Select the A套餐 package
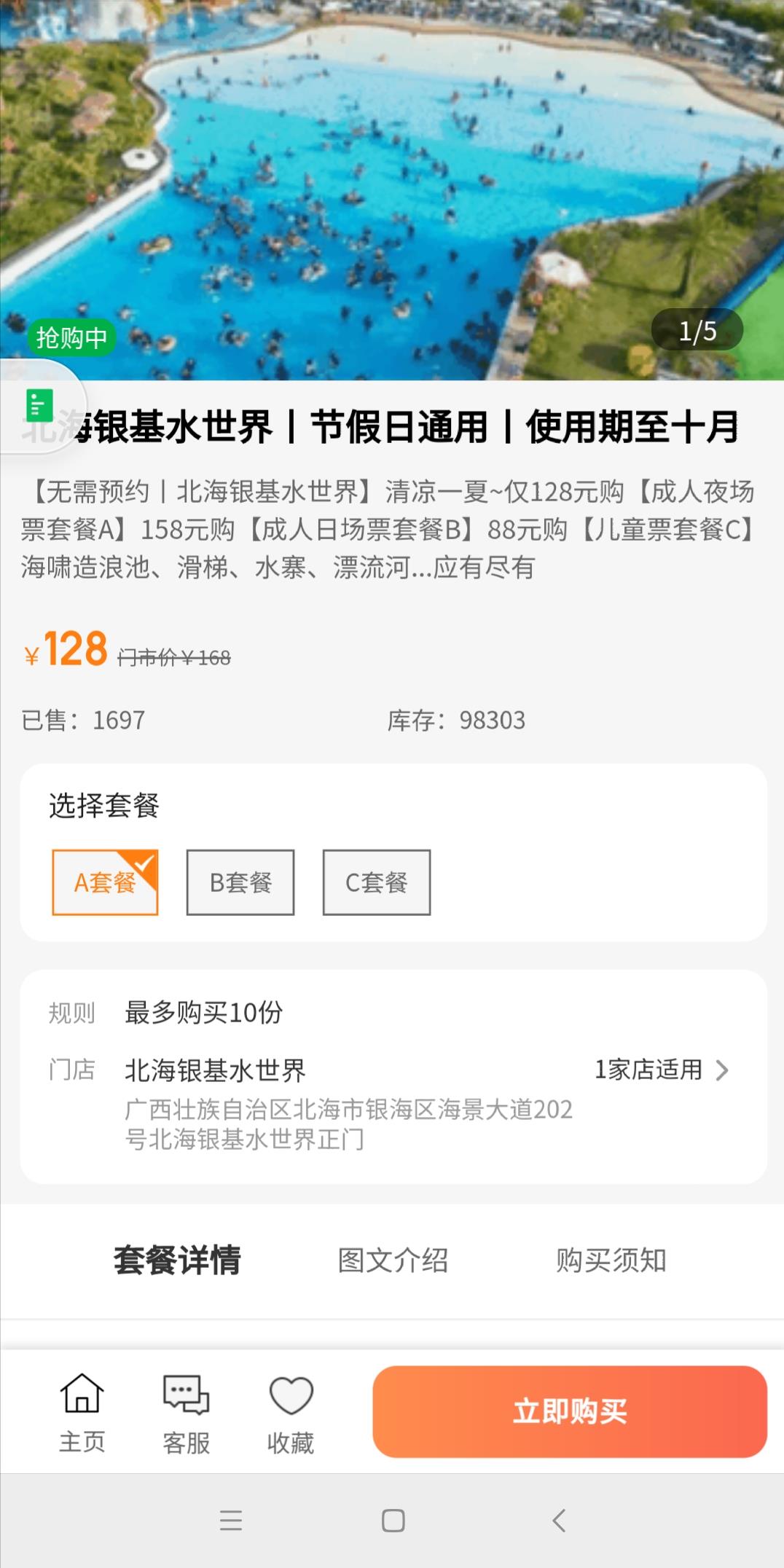Image resolution: width=784 pixels, height=1568 pixels. coord(105,882)
